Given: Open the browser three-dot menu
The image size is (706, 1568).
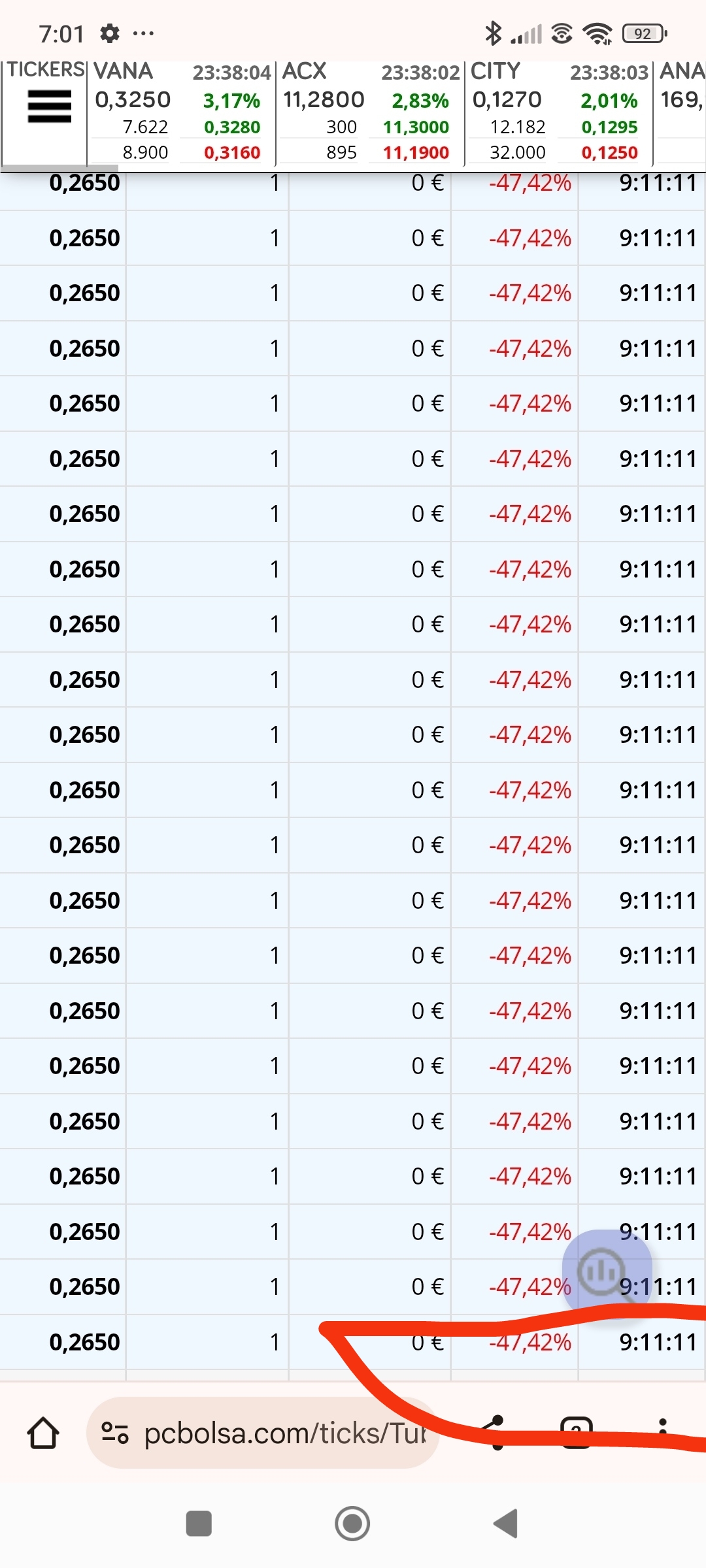Looking at the screenshot, I should [663, 1433].
